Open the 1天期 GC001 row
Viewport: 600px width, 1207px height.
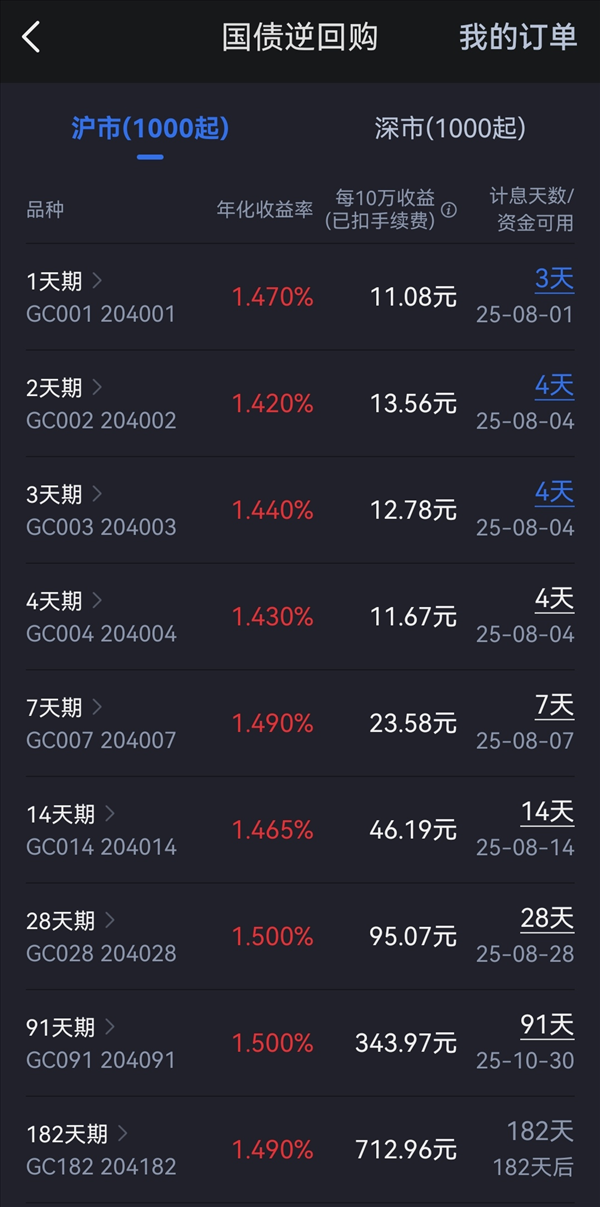[x=300, y=297]
